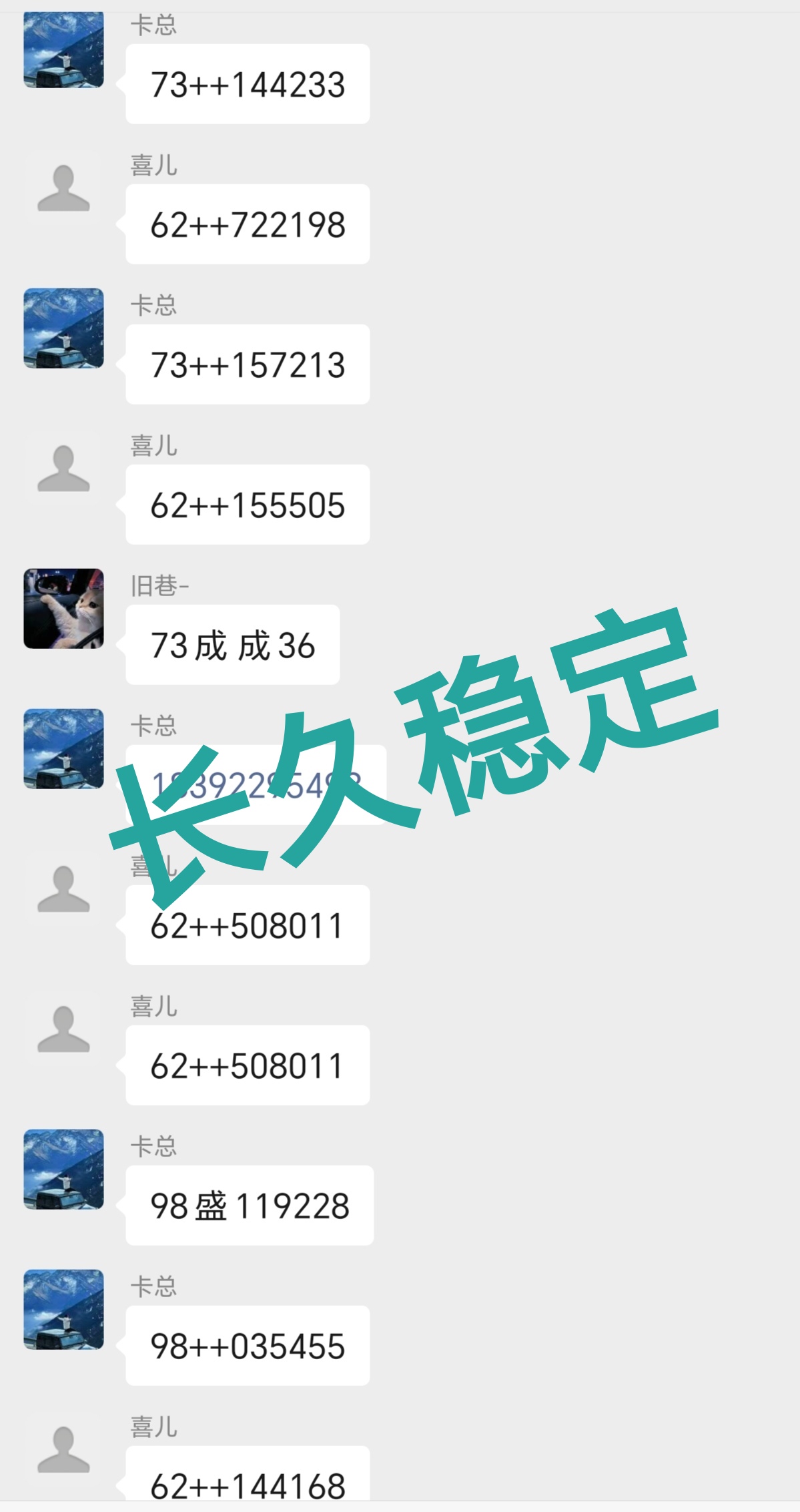Viewport: 800px width, 1512px height.
Task: Tap the 喜儿 name label above 62++155505
Action: pos(153,447)
